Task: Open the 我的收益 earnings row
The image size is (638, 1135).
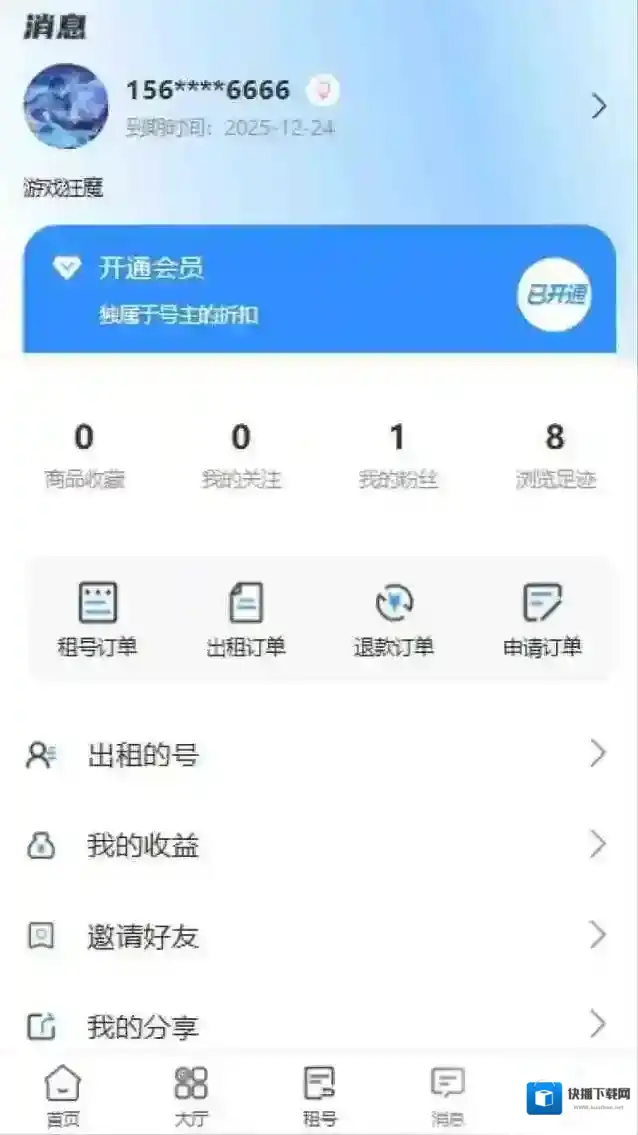Action: (318, 846)
